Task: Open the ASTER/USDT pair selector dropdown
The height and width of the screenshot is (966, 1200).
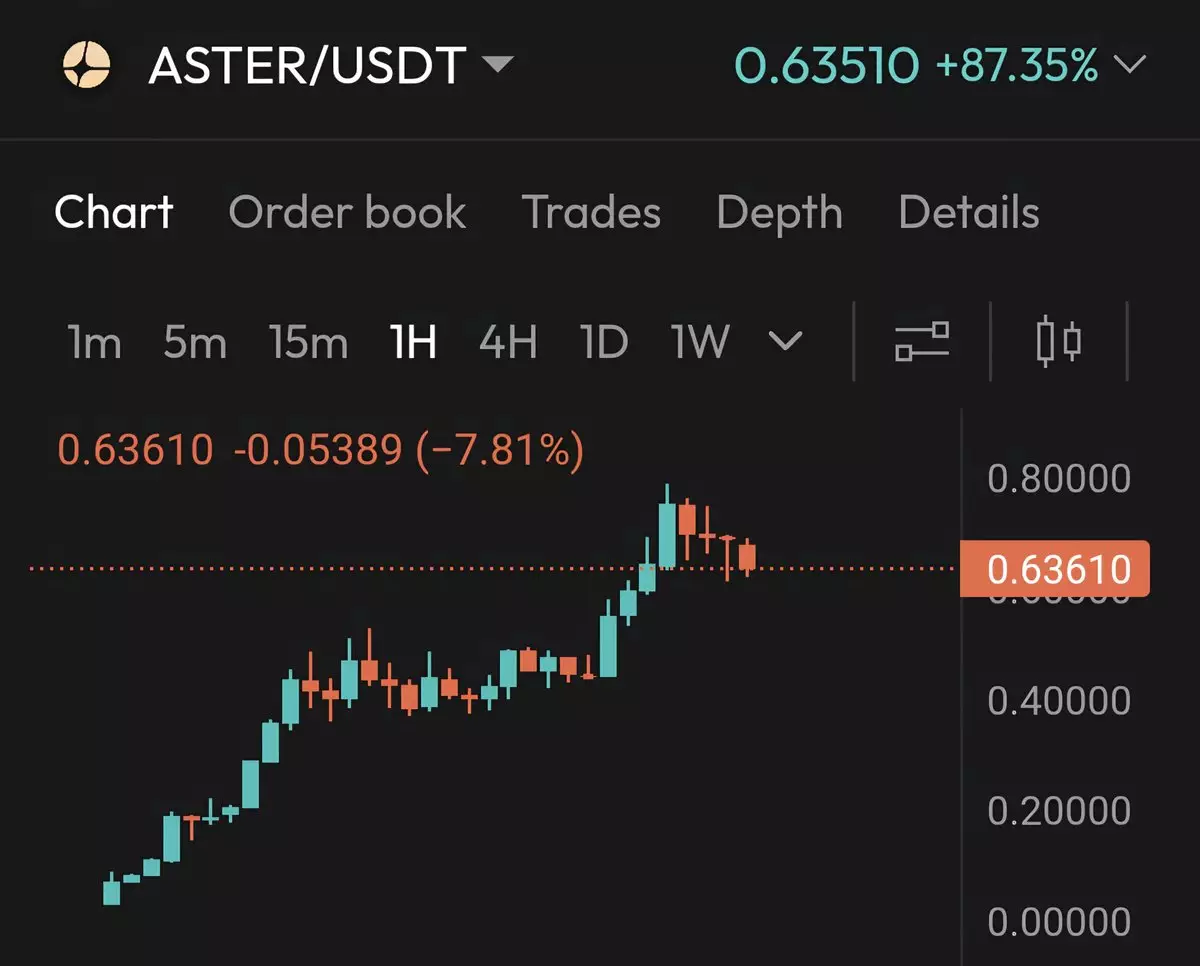Action: pyautogui.click(x=497, y=66)
